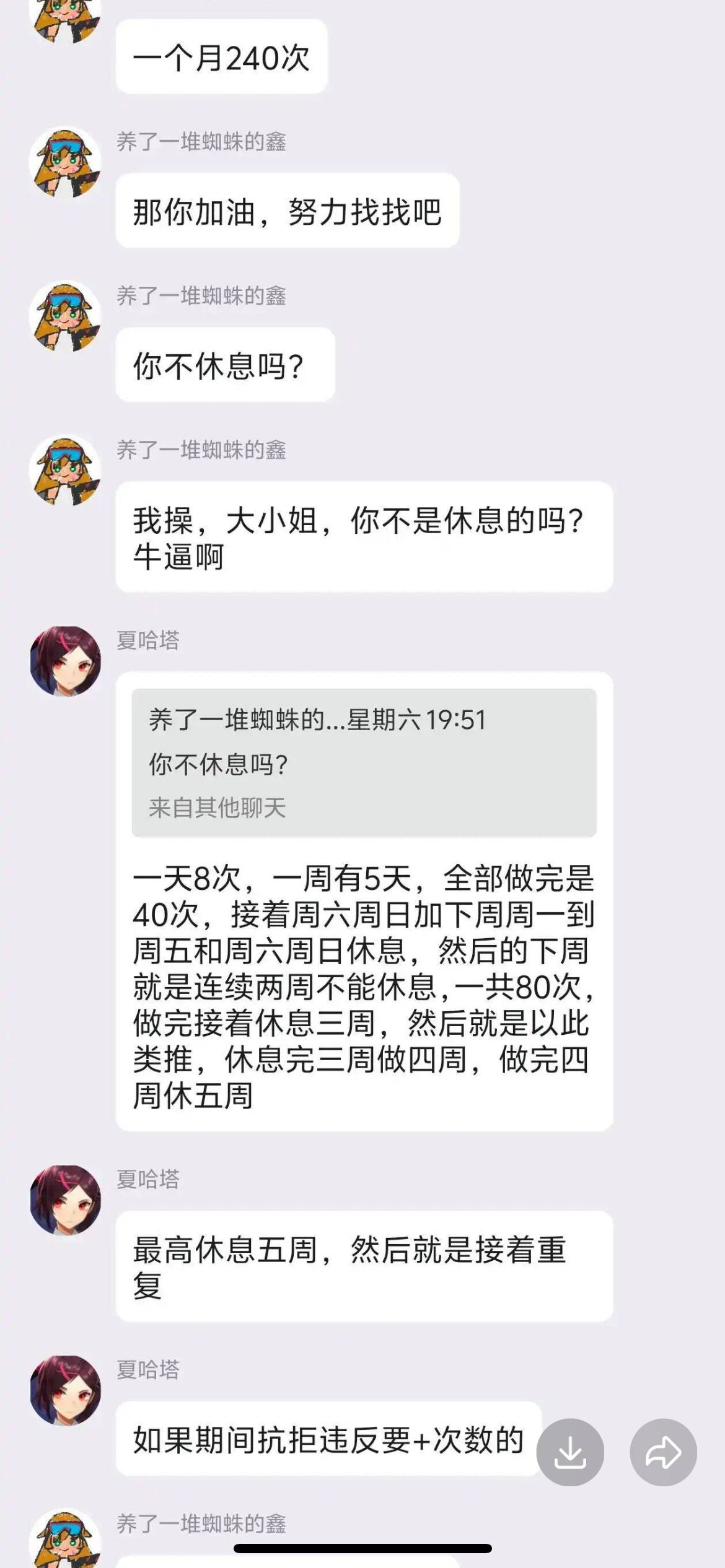Image resolution: width=725 pixels, height=1568 pixels.
Task: Share this image via the arrow button
Action: 663,1452
